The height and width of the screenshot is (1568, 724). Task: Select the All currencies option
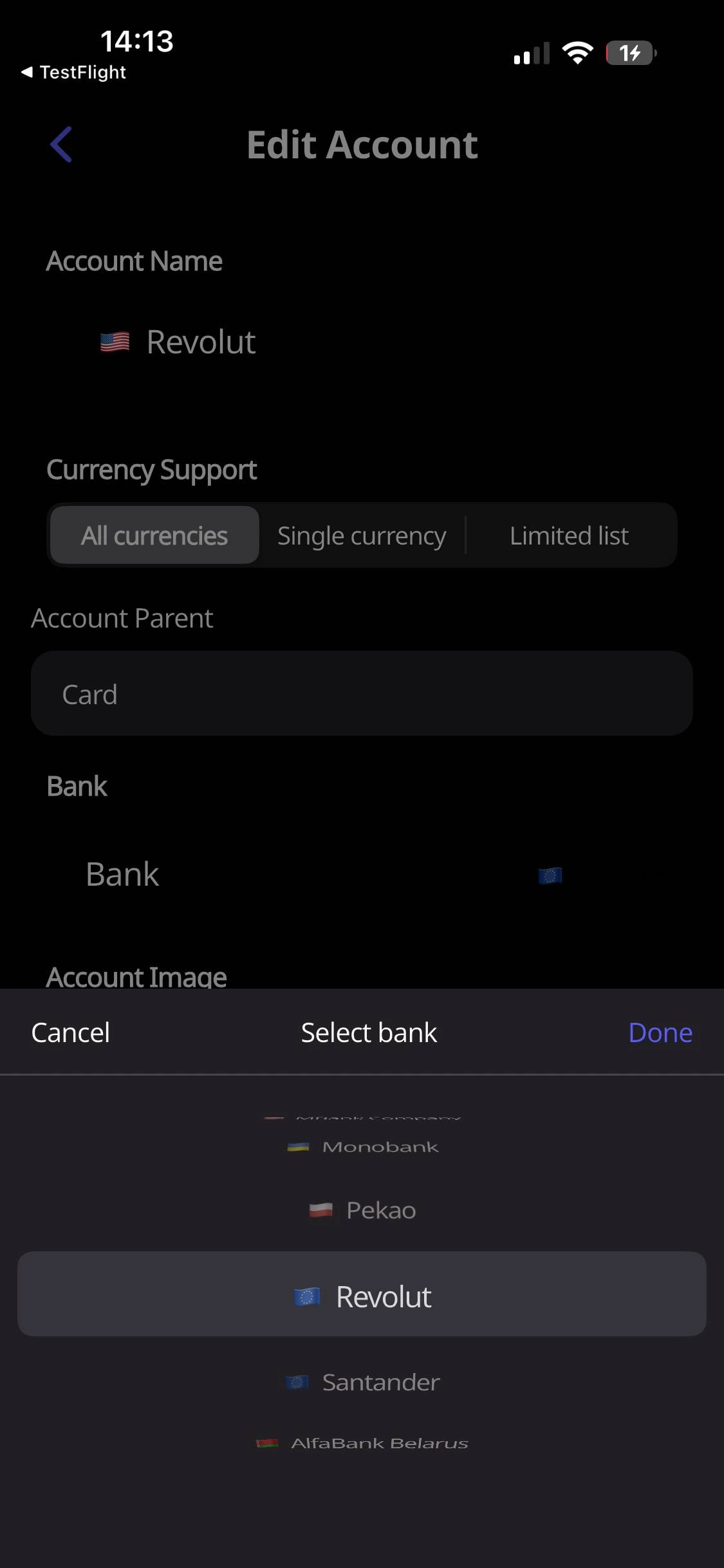(x=154, y=535)
